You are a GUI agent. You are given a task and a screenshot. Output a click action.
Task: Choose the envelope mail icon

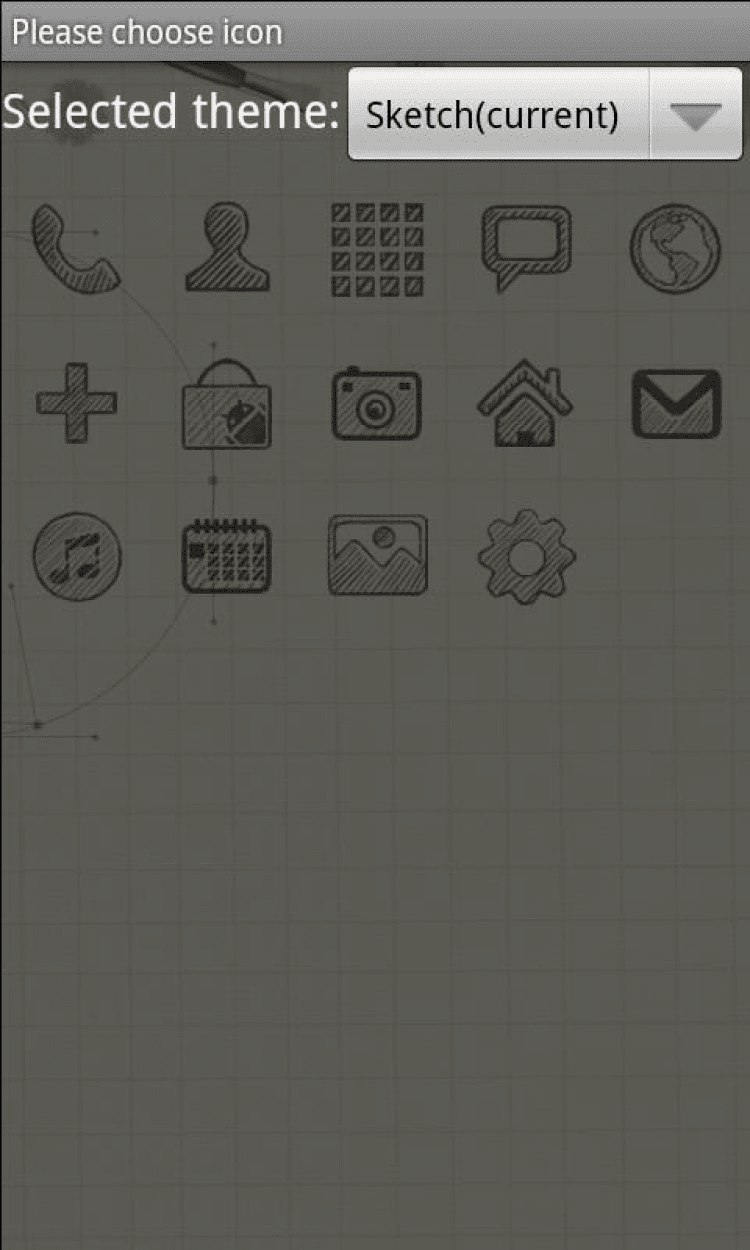pyautogui.click(x=676, y=404)
